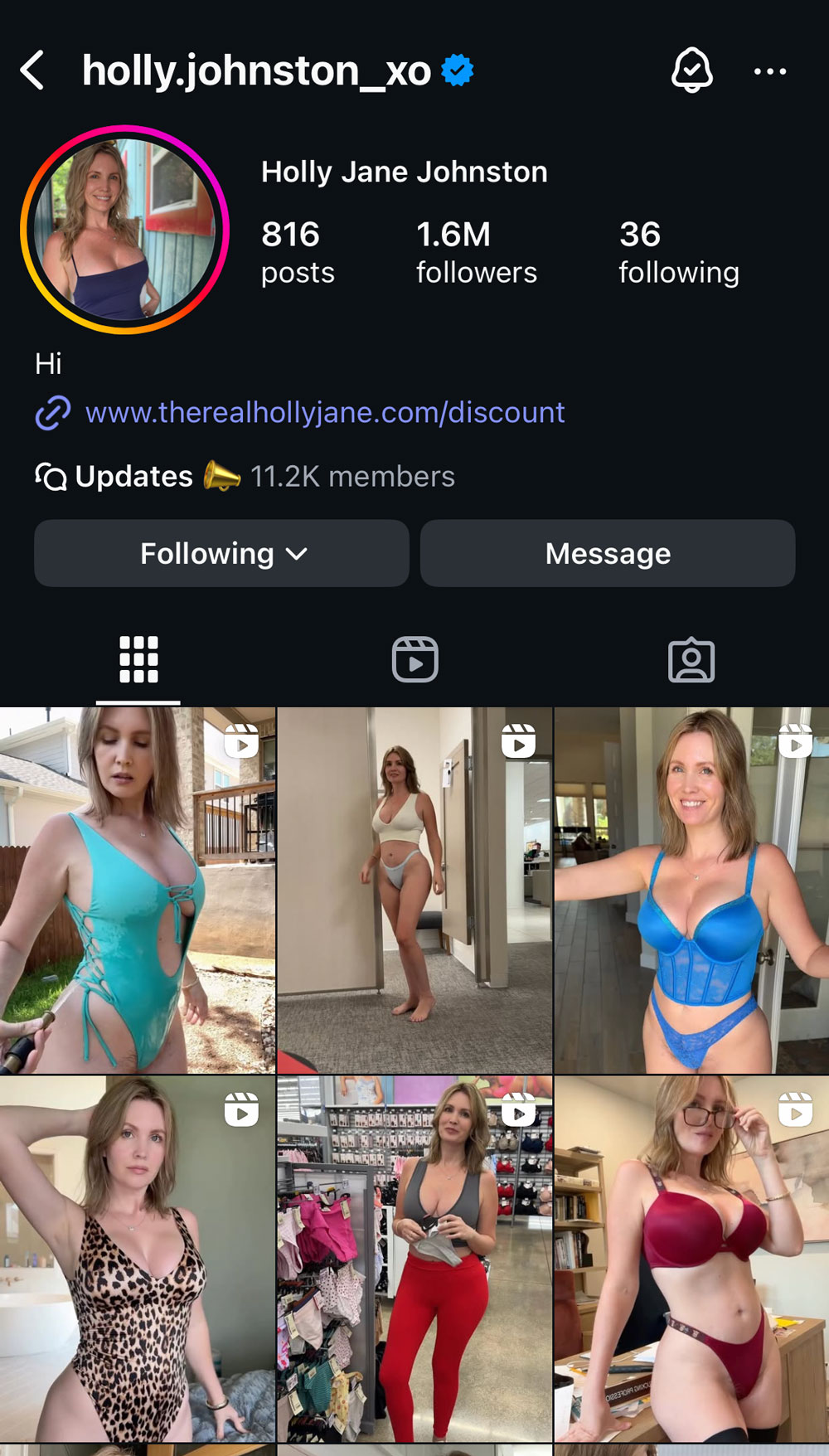The image size is (829, 1456).
Task: Switch to the posts grid tab
Action: tap(138, 660)
